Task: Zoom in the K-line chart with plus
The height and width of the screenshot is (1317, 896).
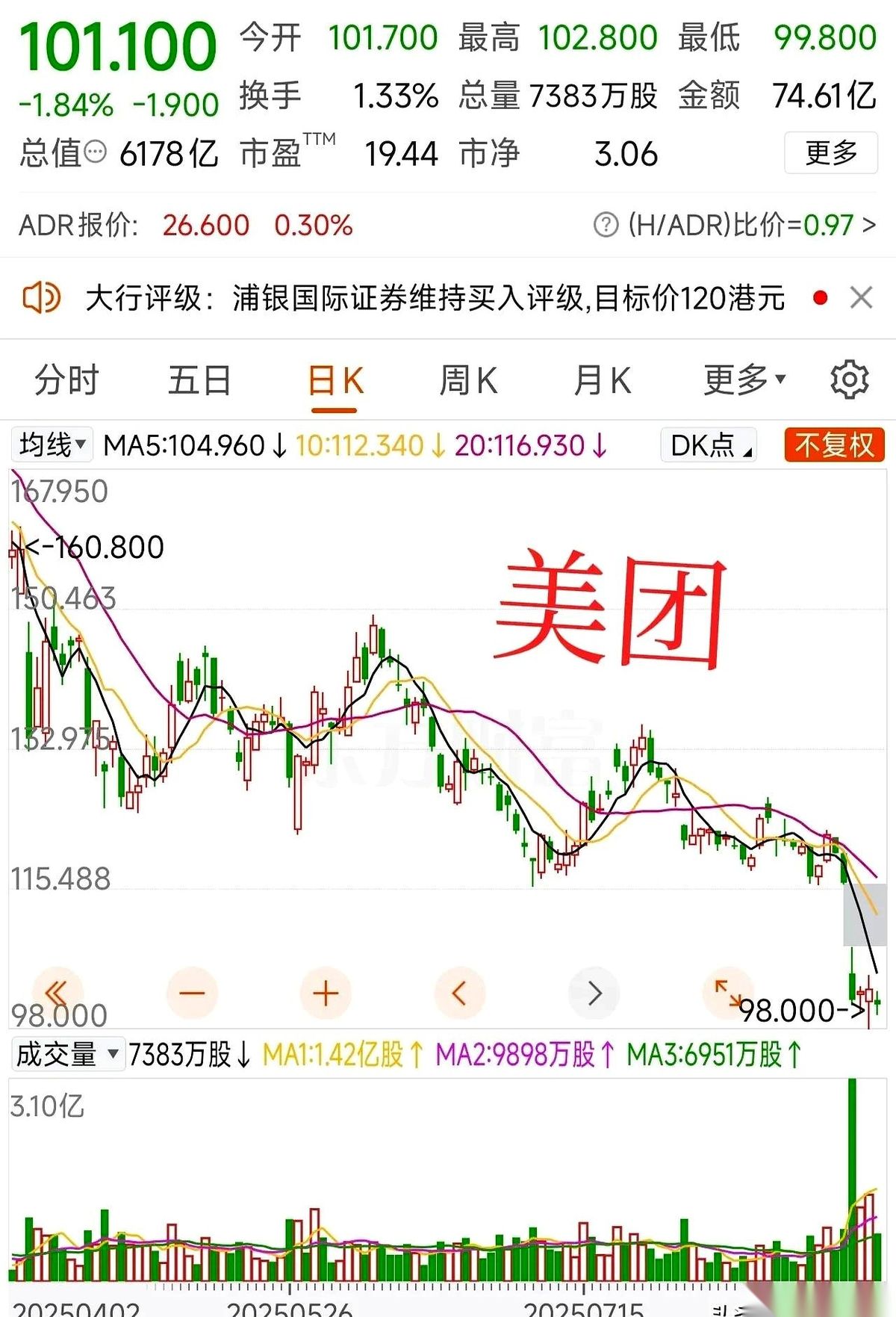Action: [x=326, y=994]
